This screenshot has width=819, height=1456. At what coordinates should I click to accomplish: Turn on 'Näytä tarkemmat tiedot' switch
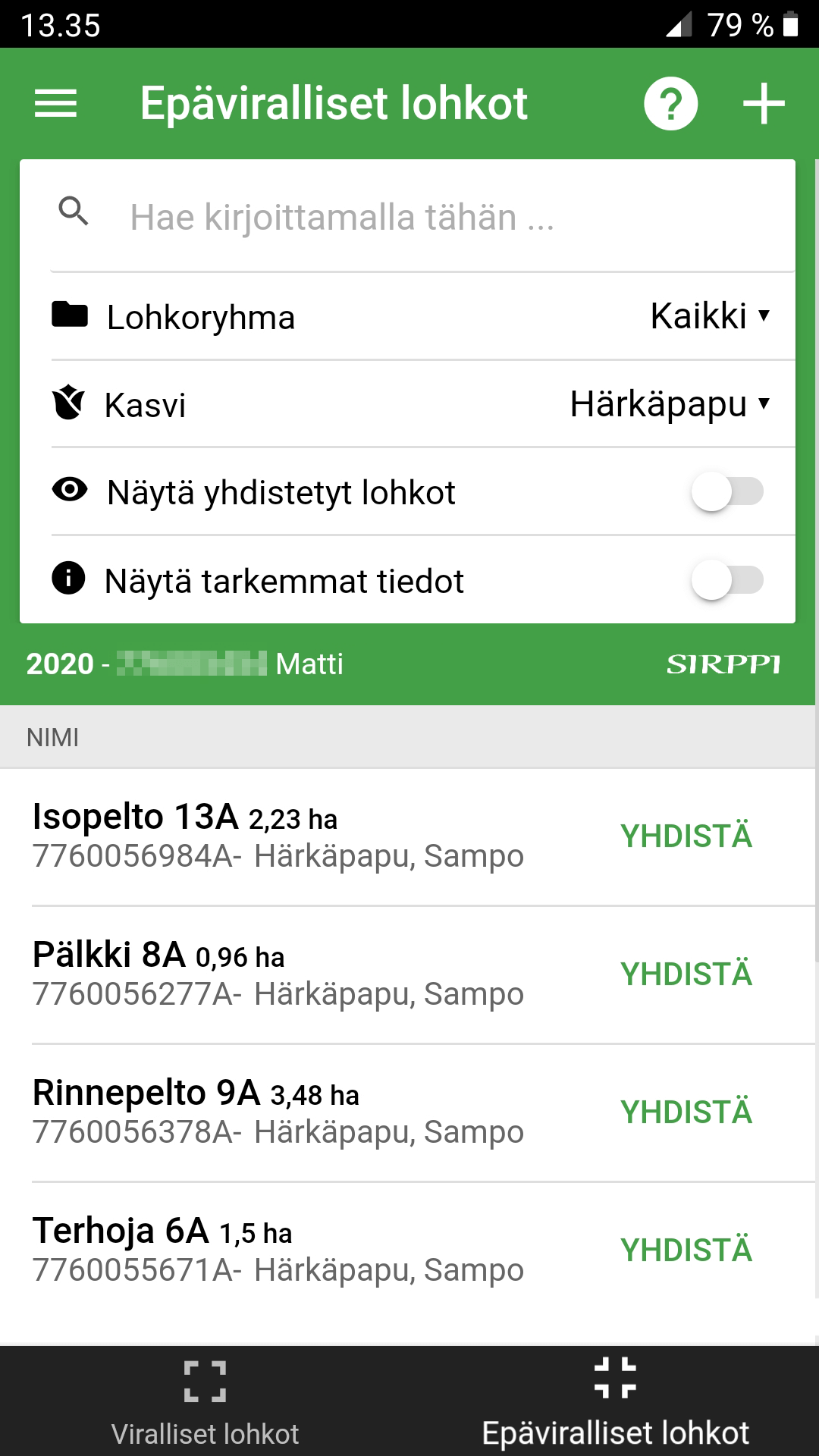click(726, 581)
